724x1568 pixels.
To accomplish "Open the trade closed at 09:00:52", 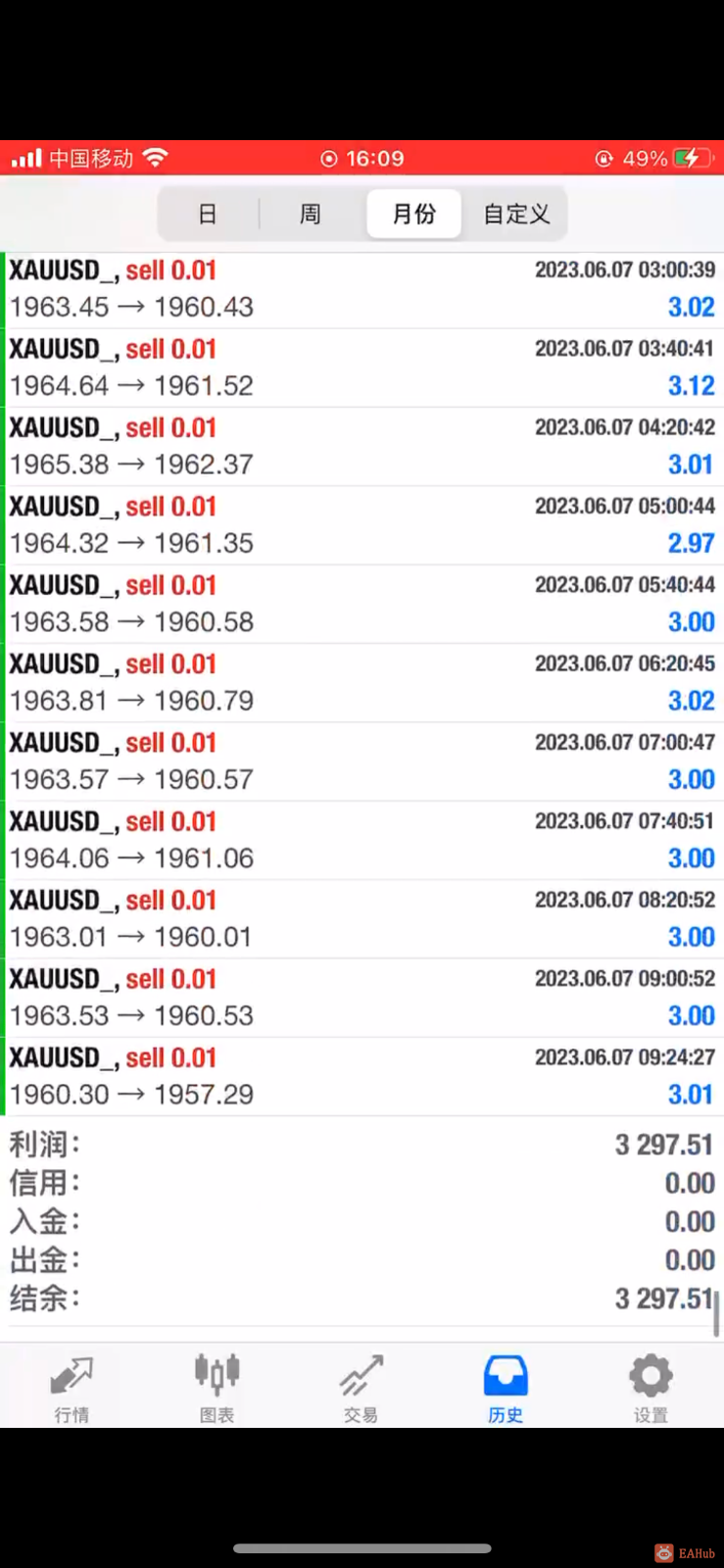I will pyautogui.click(x=362, y=998).
